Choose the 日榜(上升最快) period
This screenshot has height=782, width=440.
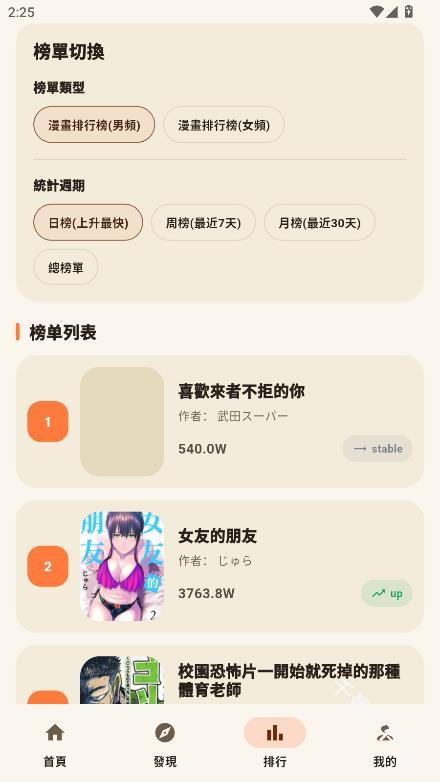88,222
